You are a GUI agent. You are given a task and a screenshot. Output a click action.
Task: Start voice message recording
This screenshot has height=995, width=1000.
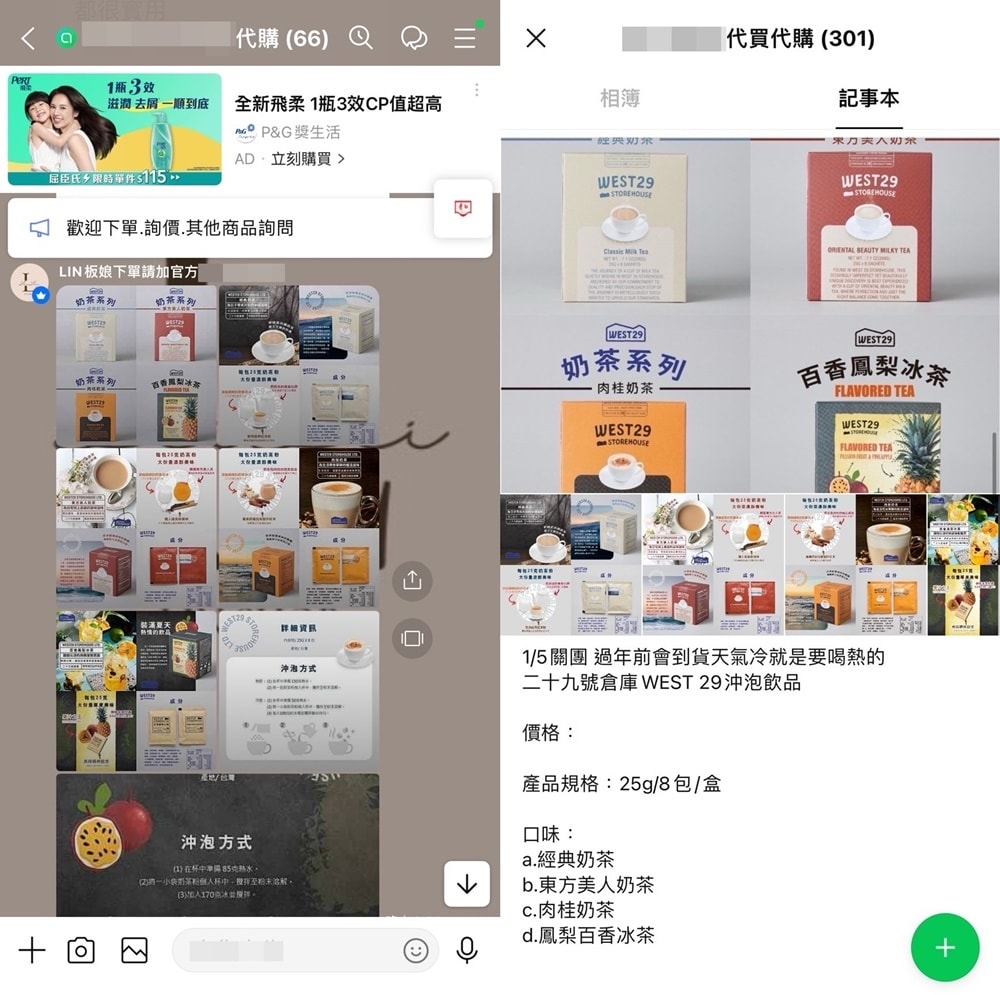[466, 950]
